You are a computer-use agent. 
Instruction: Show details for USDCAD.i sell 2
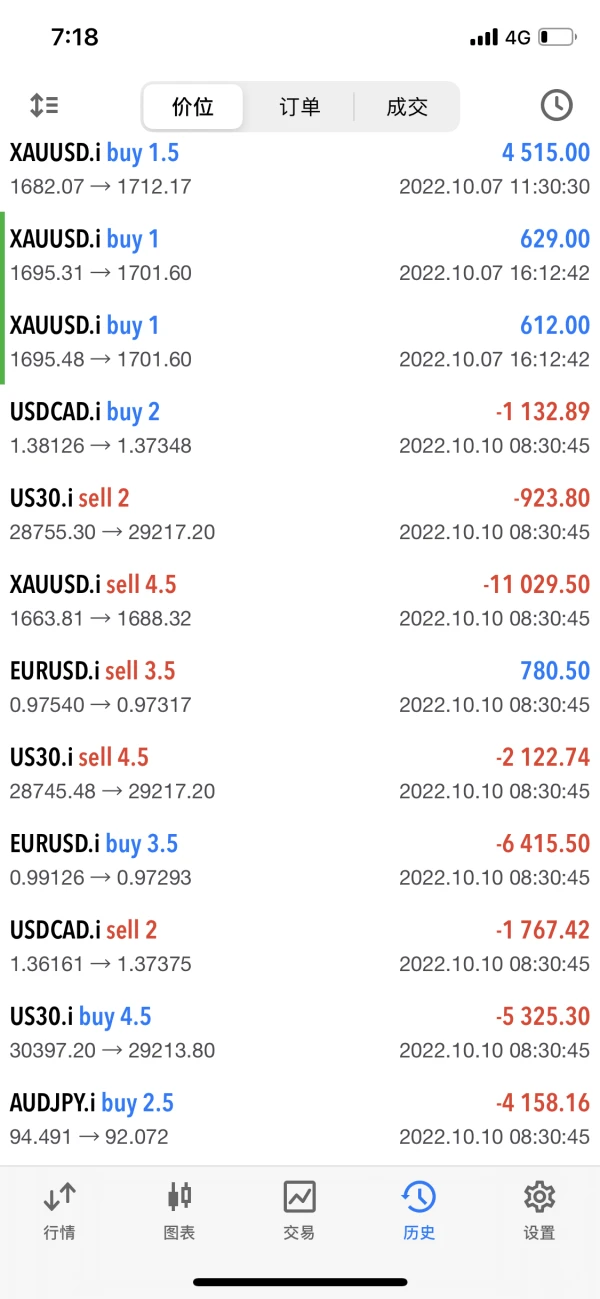click(x=300, y=946)
